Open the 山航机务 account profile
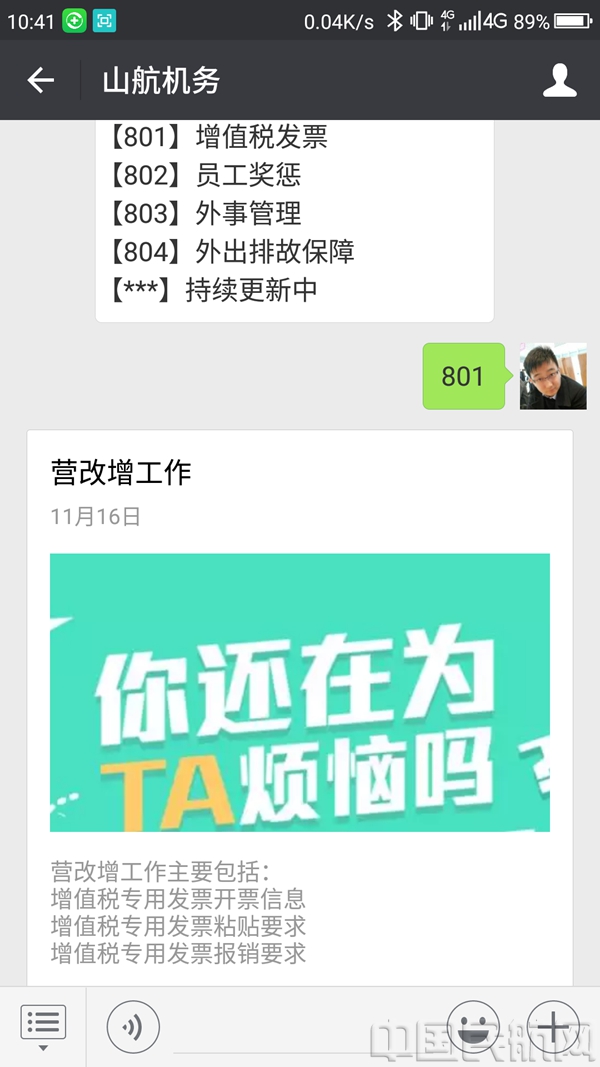Screen dimensions: 600x1067 pos(559,81)
